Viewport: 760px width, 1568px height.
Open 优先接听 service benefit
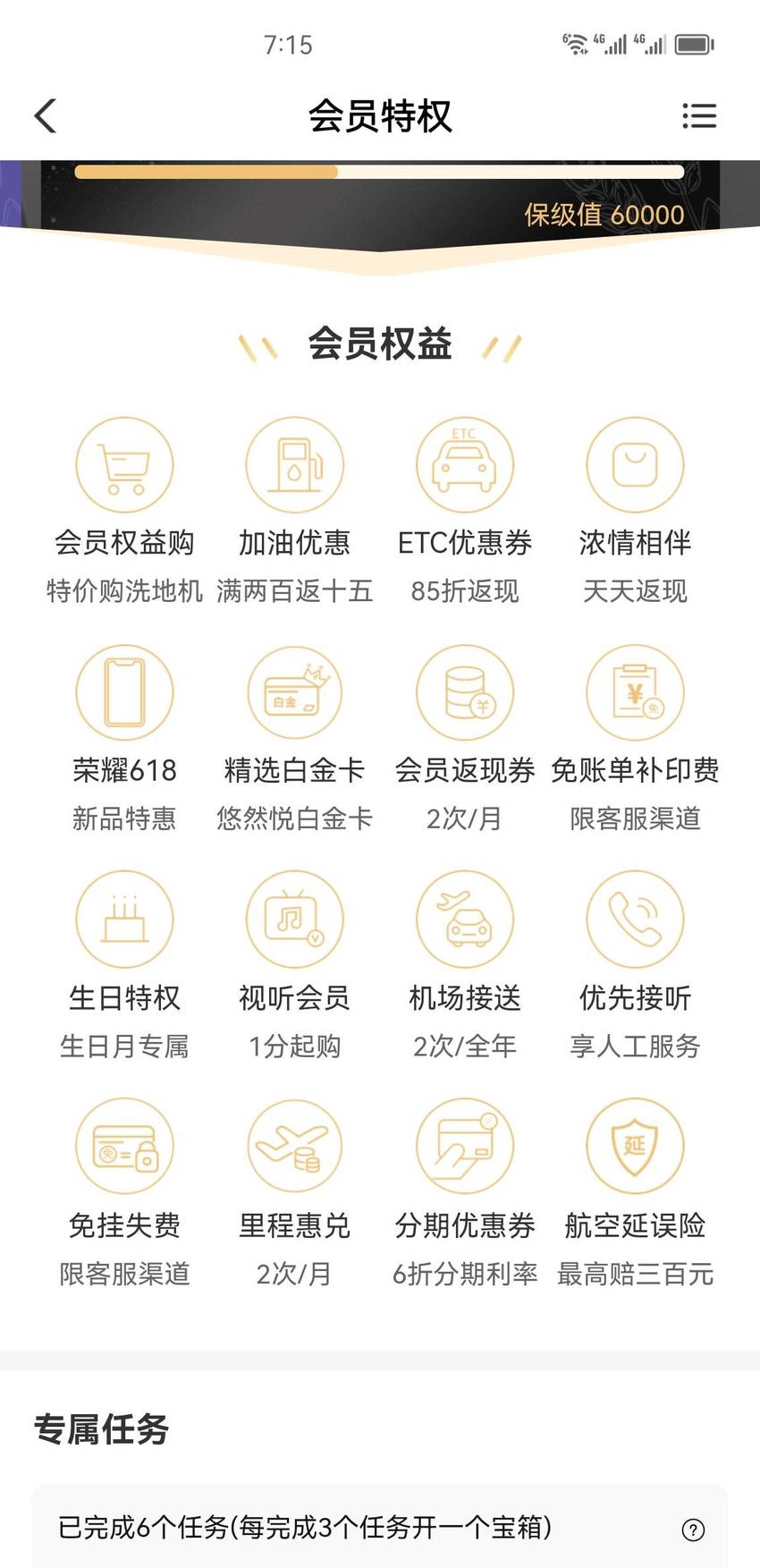(x=635, y=966)
